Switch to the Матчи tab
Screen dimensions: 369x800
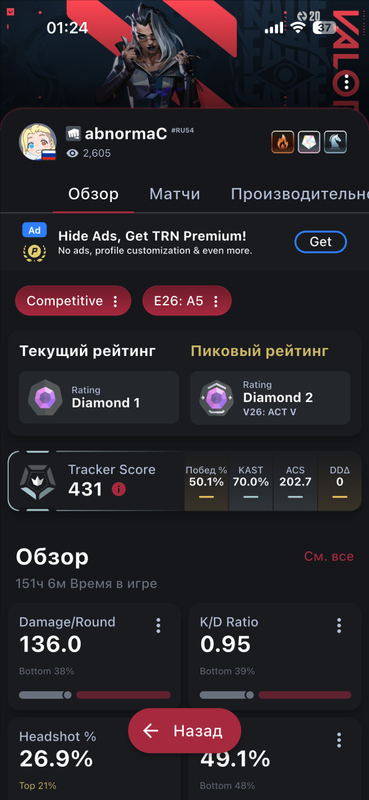click(x=175, y=194)
